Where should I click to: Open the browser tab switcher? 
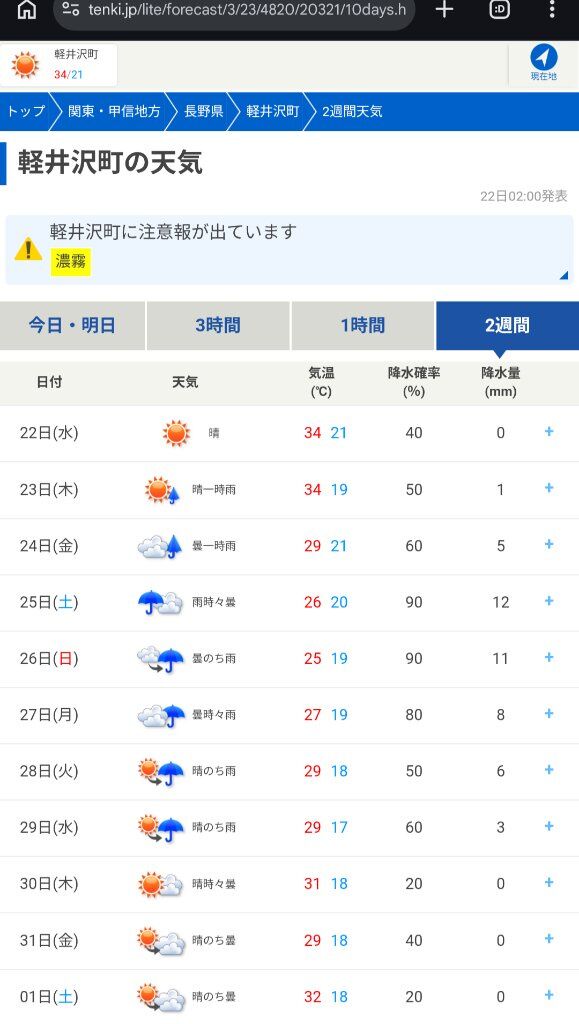point(499,10)
